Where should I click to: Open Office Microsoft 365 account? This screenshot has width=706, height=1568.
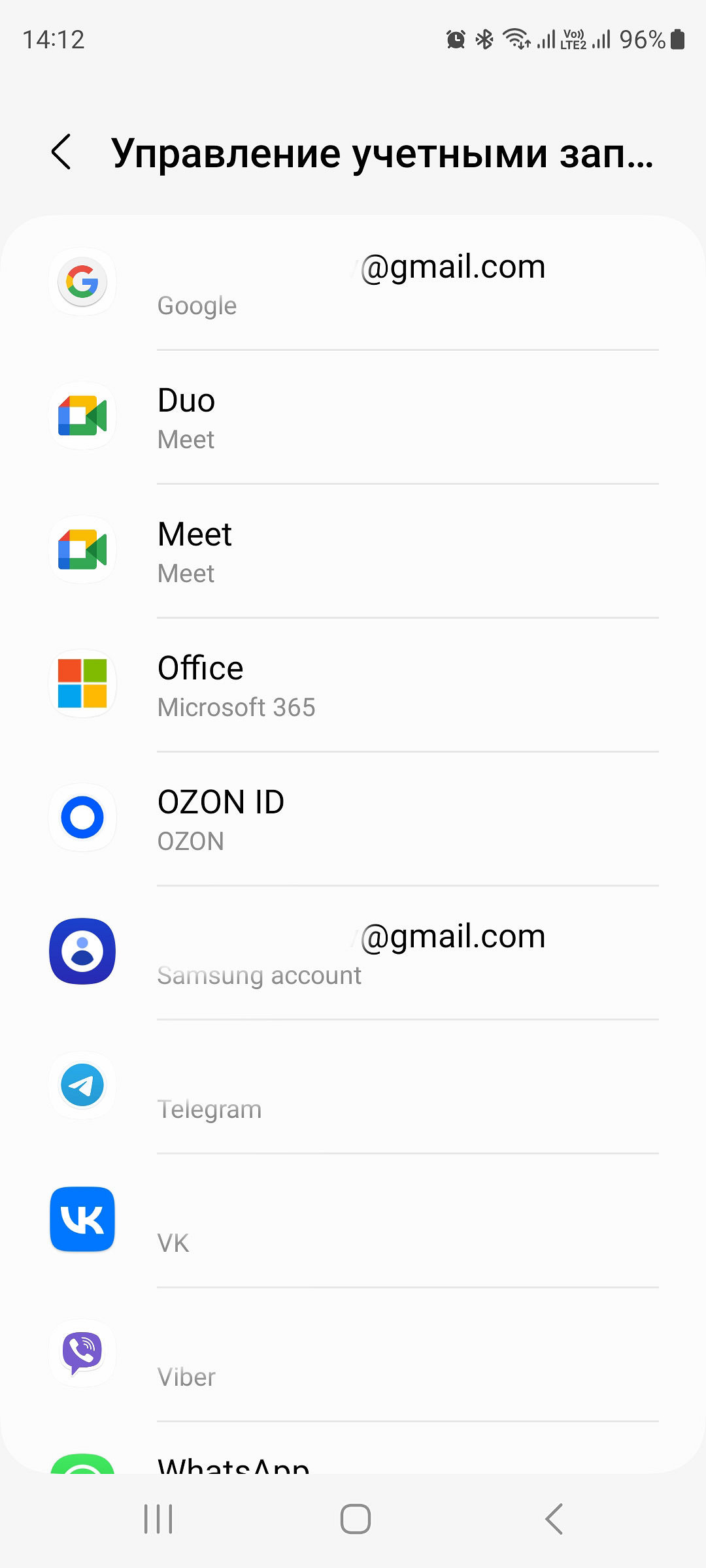353,686
